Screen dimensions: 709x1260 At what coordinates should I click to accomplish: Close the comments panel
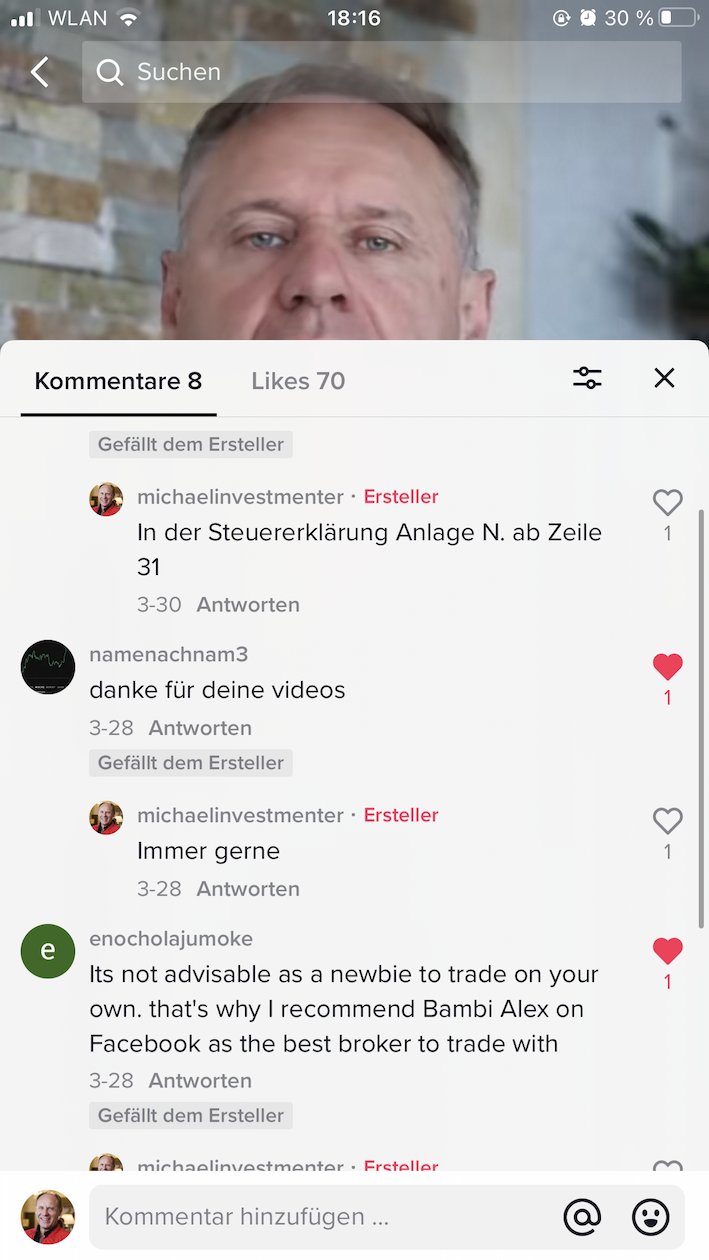(x=664, y=378)
